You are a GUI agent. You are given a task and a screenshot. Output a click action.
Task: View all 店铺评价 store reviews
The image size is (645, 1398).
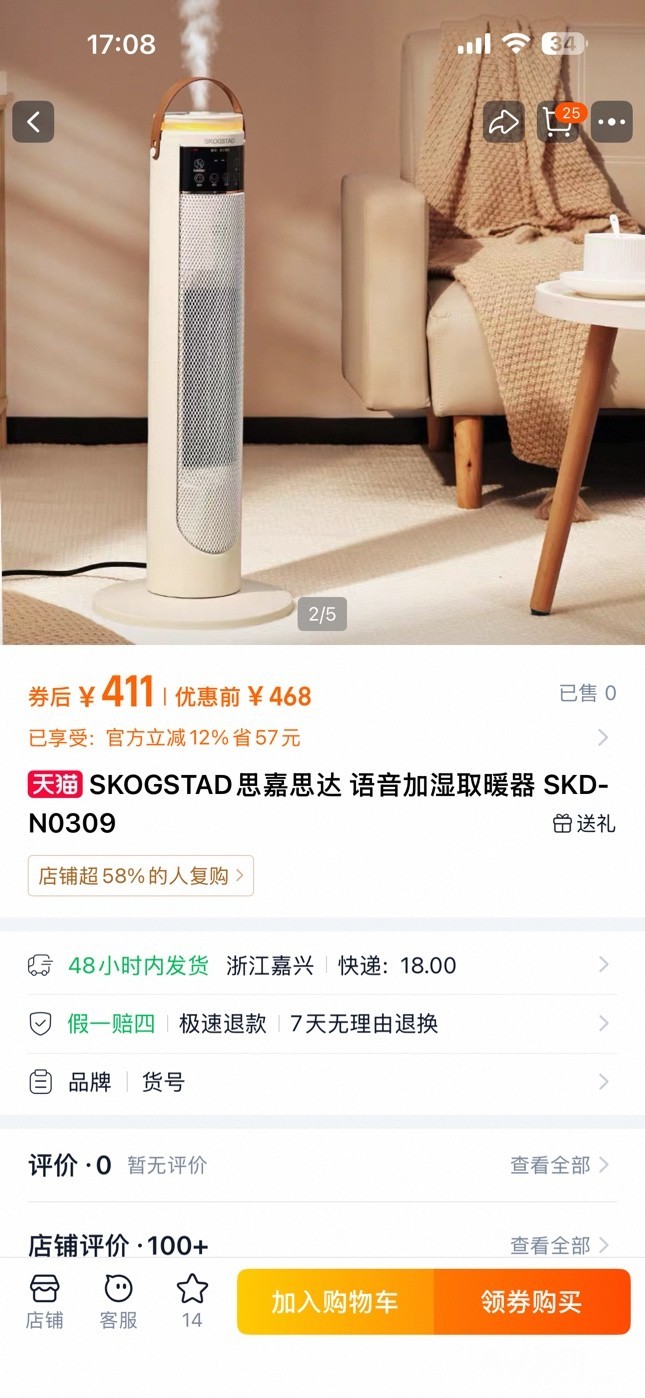click(559, 1245)
